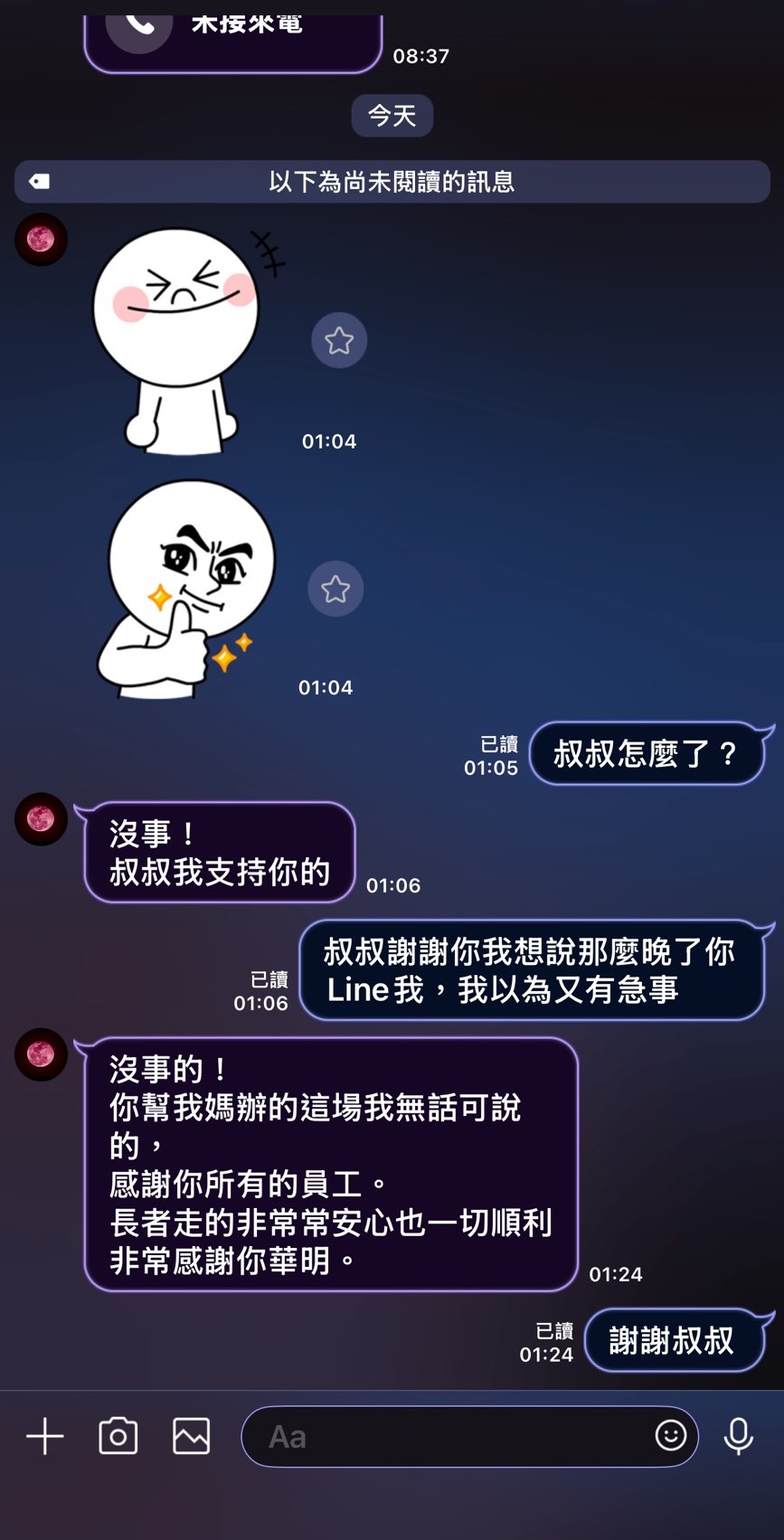Image resolution: width=784 pixels, height=1540 pixels.
Task: Tap star beside the thumbs-up Moon sticker
Action: coord(335,590)
